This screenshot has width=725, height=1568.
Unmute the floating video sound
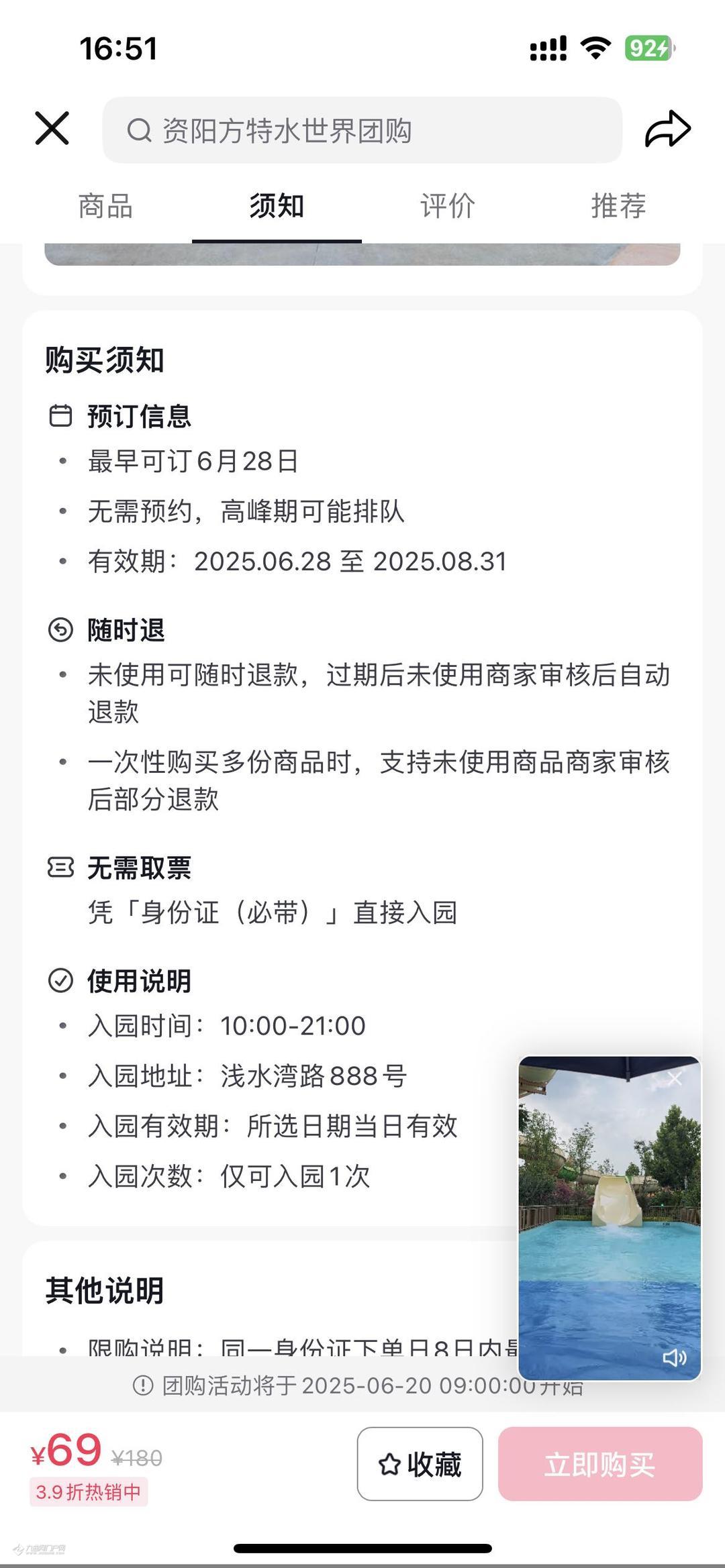(x=674, y=1357)
